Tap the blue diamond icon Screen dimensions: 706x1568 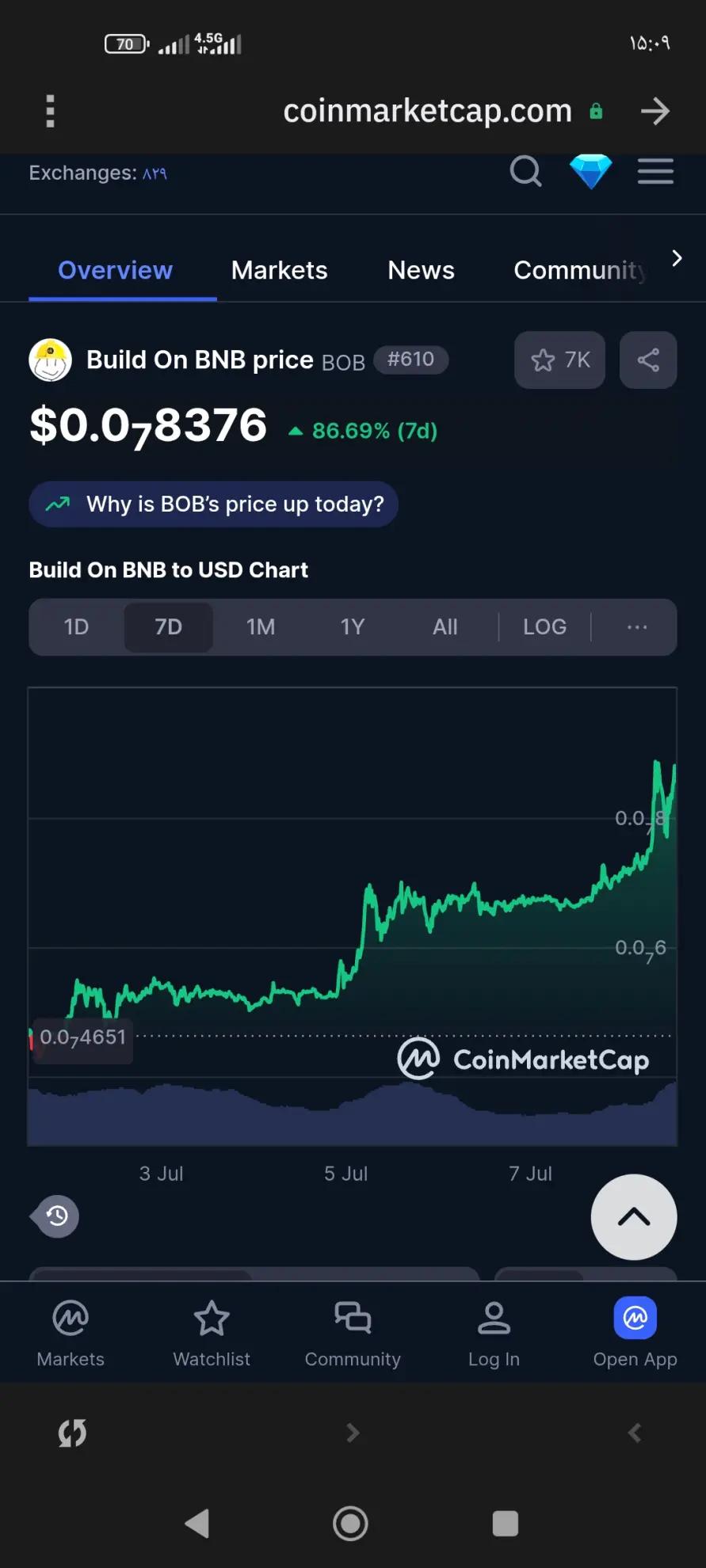[590, 171]
